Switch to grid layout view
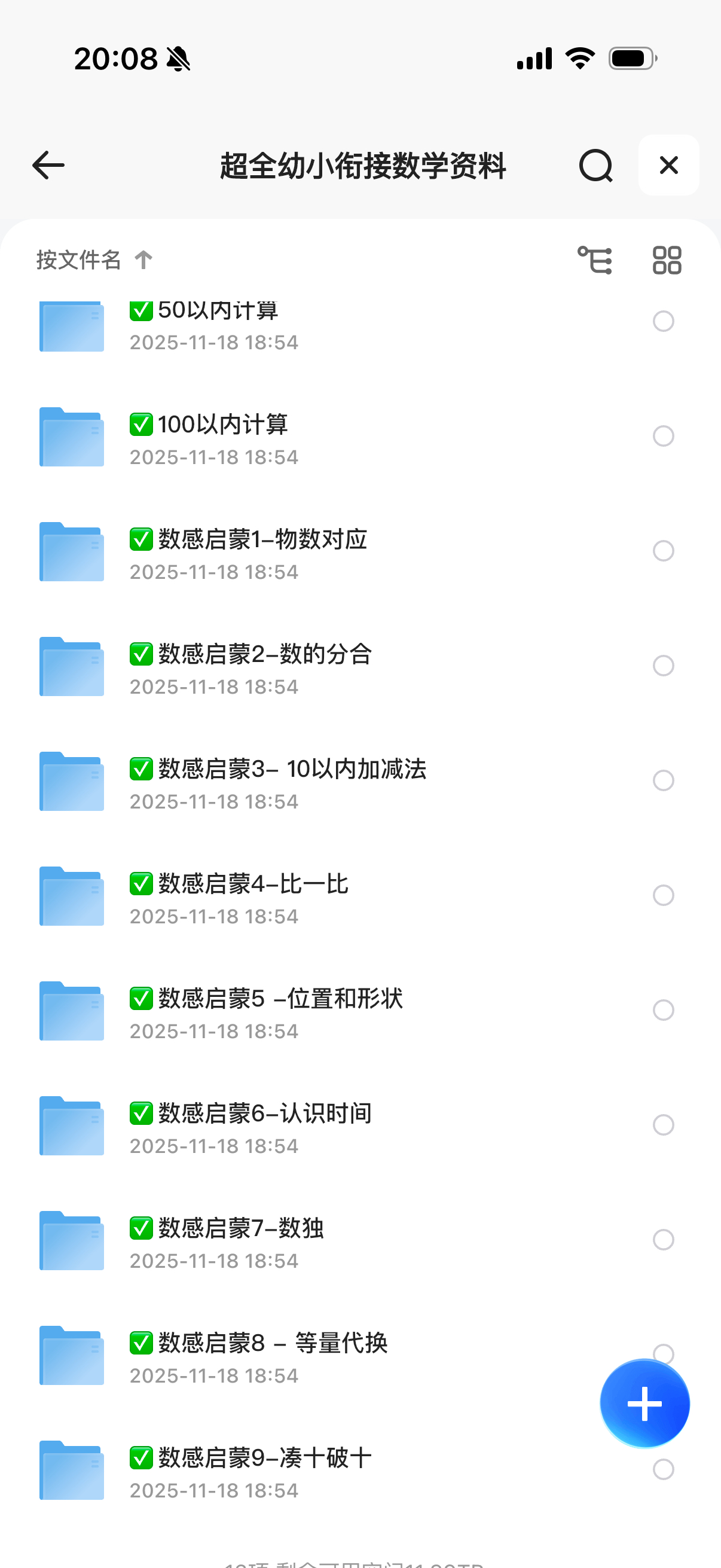Image resolution: width=721 pixels, height=1568 pixels. (x=666, y=260)
